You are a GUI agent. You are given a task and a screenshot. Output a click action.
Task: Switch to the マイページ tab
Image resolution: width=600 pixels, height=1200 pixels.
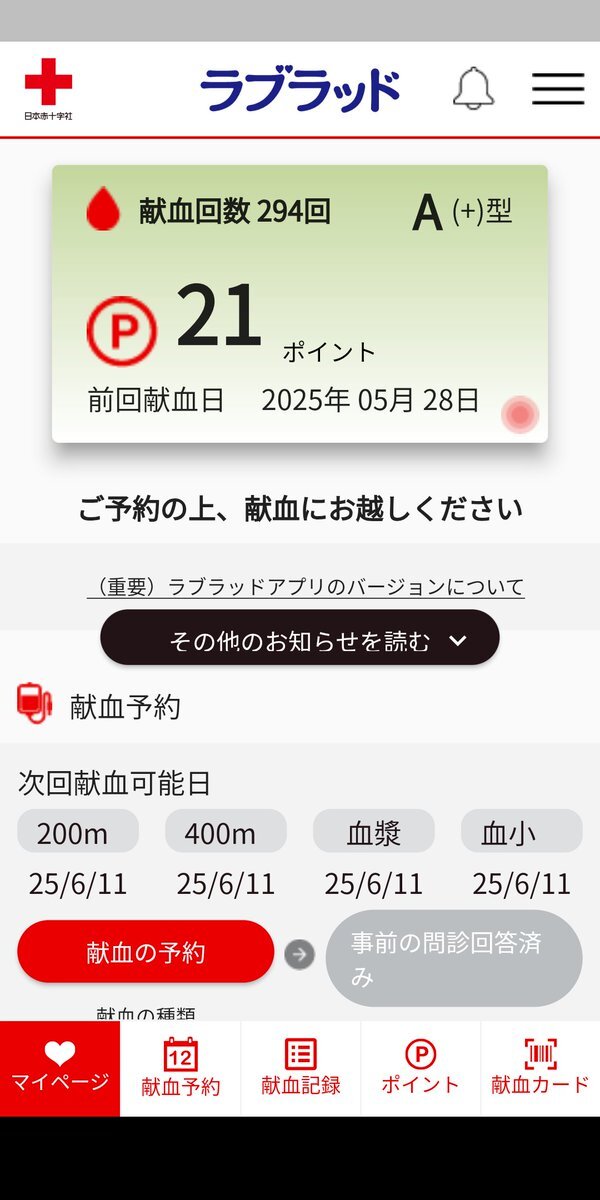[x=60, y=1068]
